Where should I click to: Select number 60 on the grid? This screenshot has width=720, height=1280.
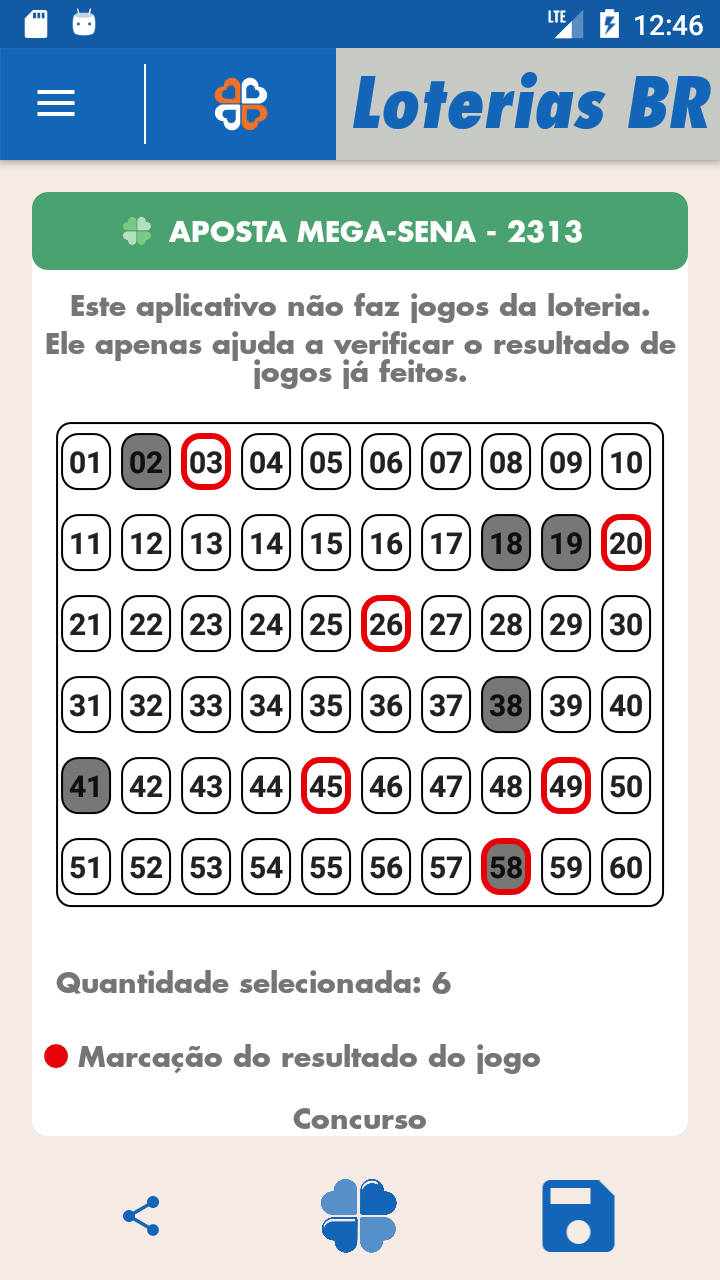click(x=626, y=867)
